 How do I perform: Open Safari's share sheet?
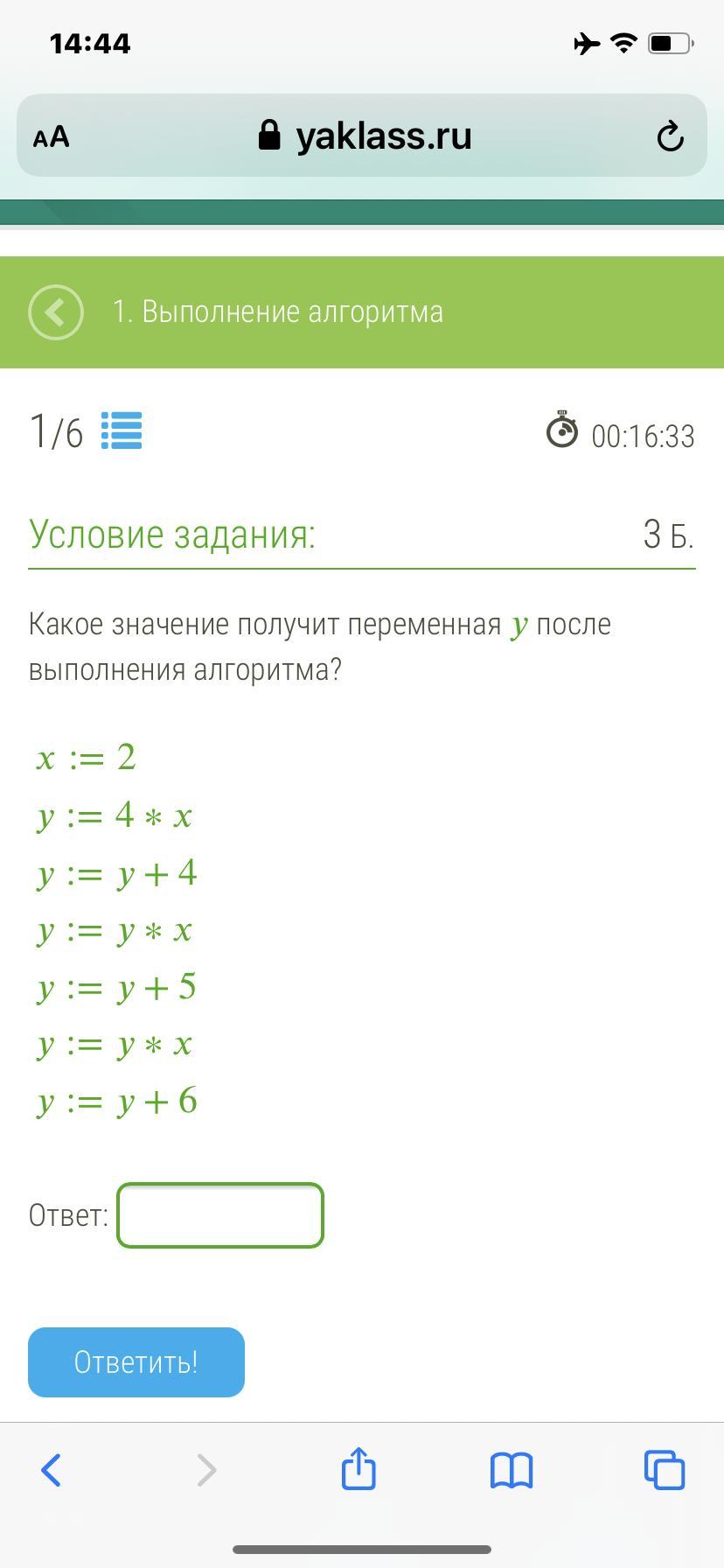click(x=359, y=1469)
